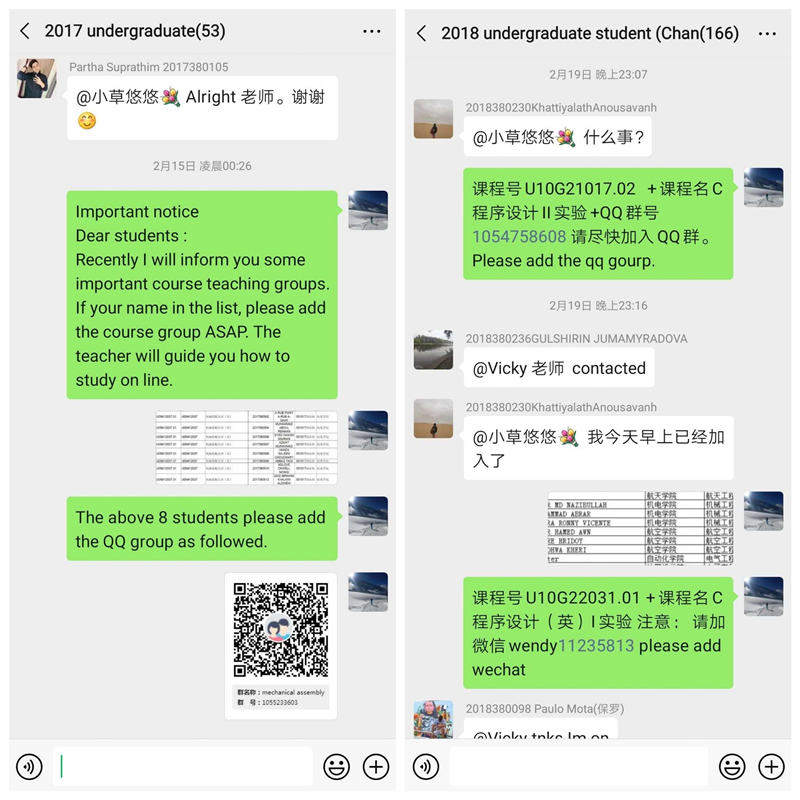Focus message field in 2018 undergraduate chat
800x800 pixels.
click(578, 767)
